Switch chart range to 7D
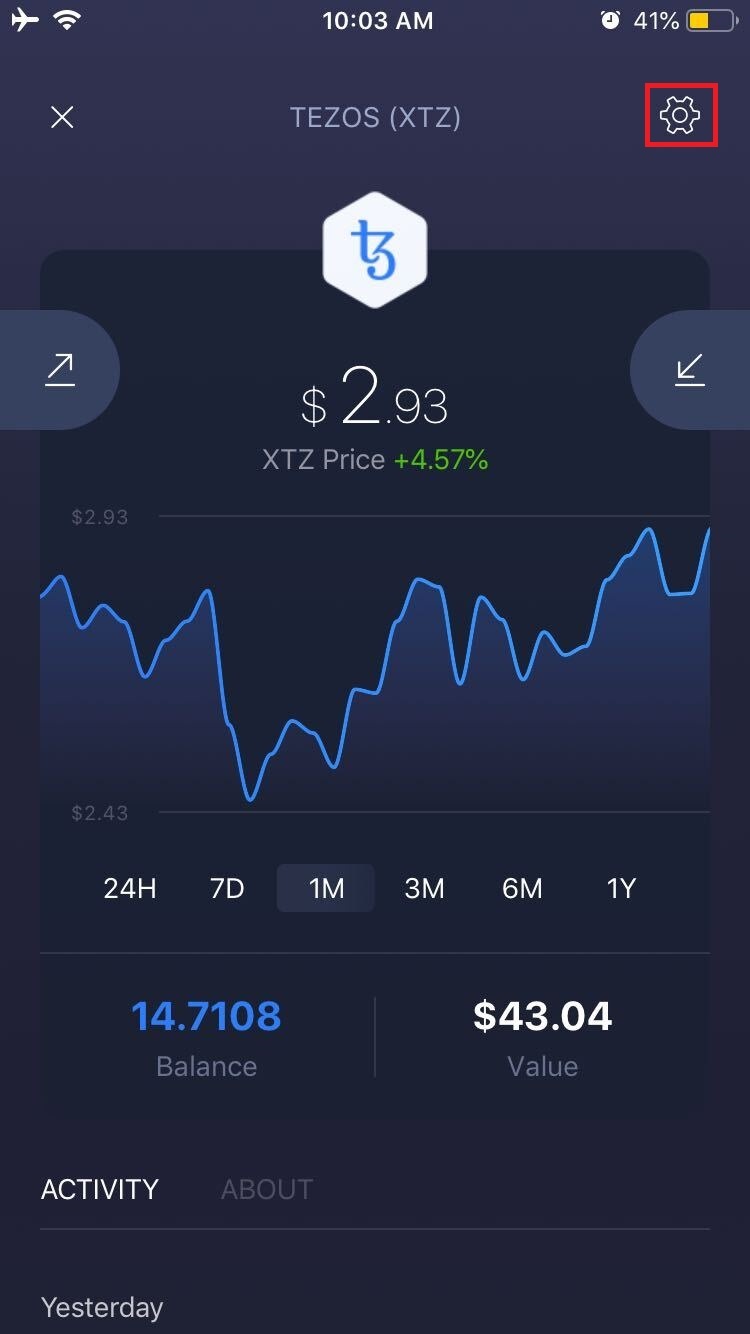The image size is (750, 1334). click(227, 888)
